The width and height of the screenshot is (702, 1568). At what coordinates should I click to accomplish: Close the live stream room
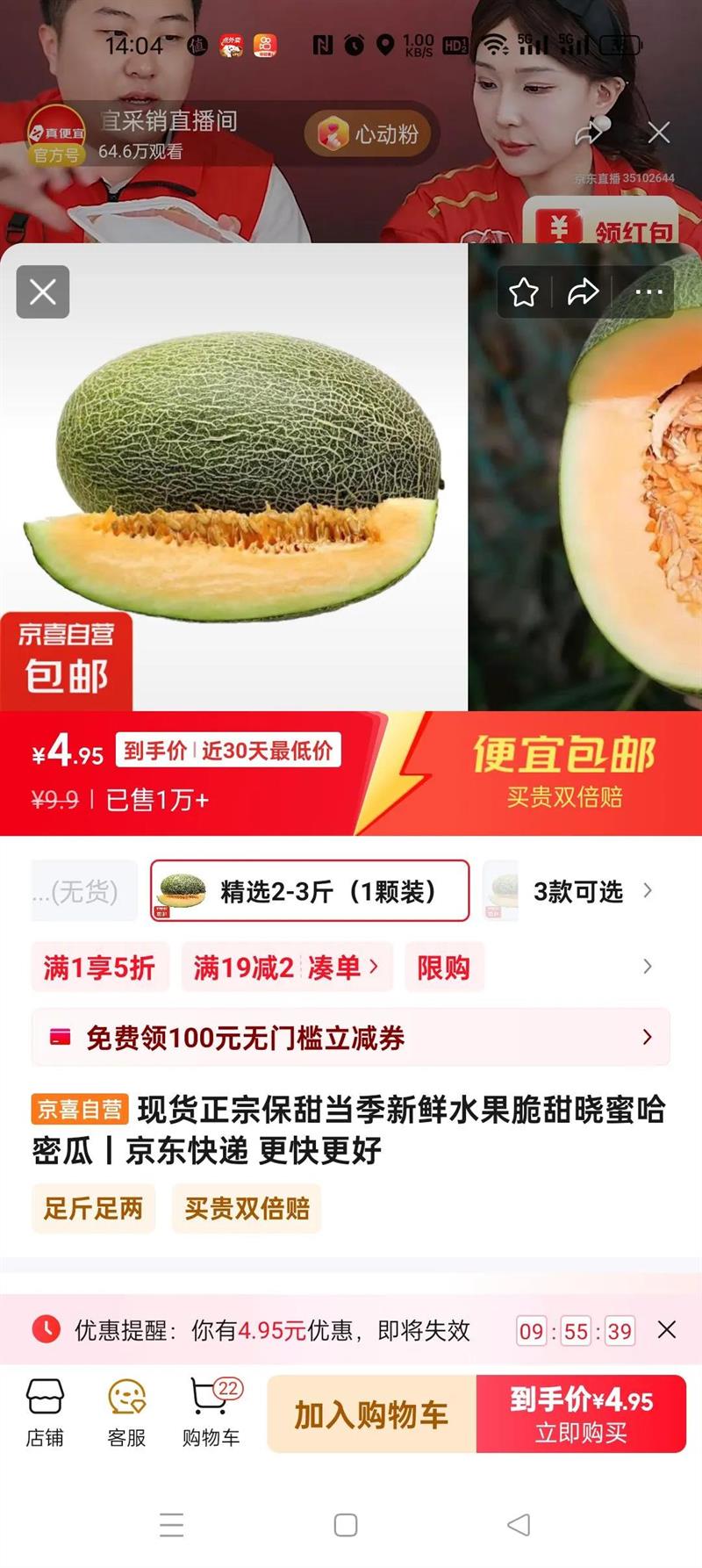point(659,133)
